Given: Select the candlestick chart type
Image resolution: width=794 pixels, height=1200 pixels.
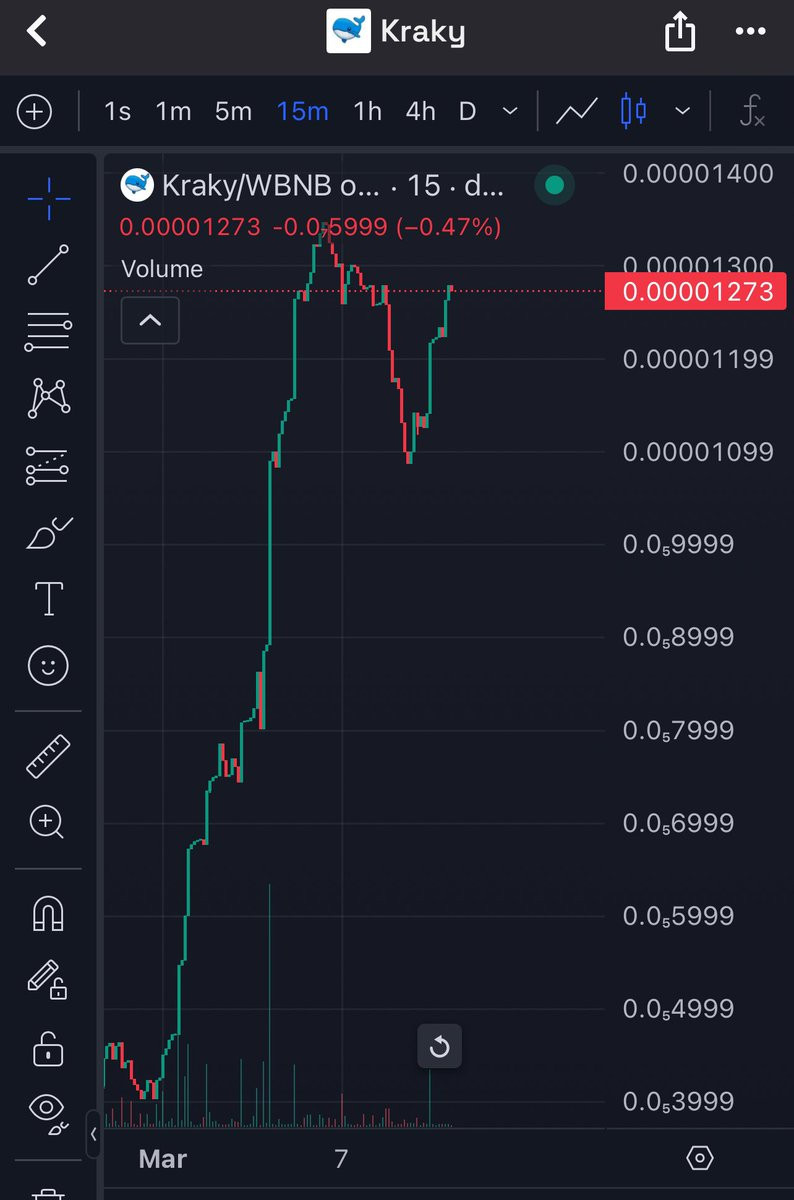Looking at the screenshot, I should point(633,111).
